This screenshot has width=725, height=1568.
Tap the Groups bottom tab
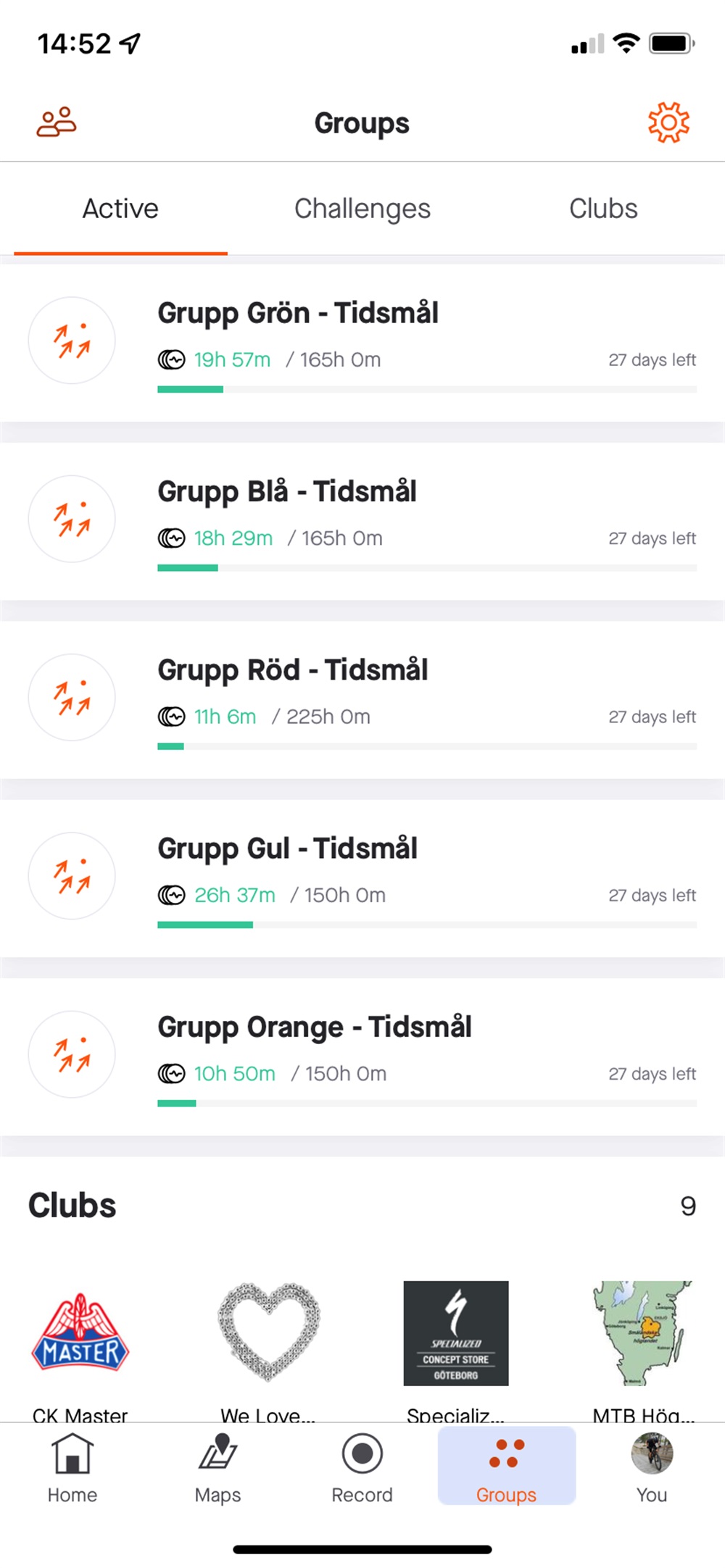(507, 1467)
